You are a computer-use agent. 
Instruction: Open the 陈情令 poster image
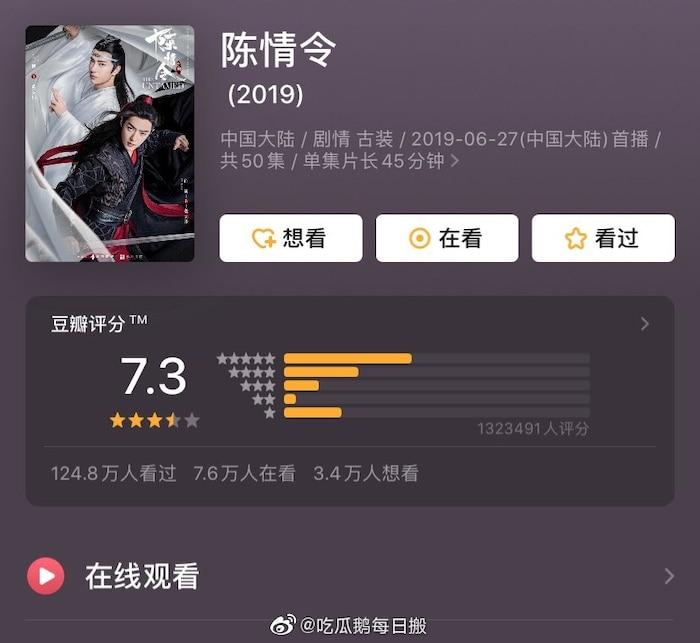110,144
